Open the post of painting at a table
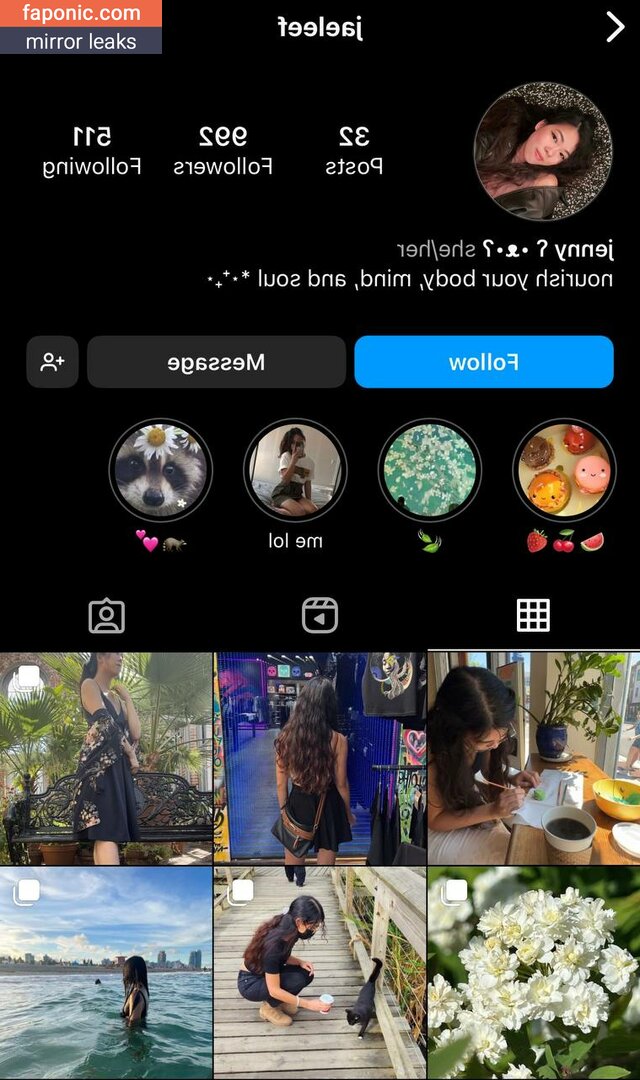This screenshot has height=1080, width=640. (534, 757)
